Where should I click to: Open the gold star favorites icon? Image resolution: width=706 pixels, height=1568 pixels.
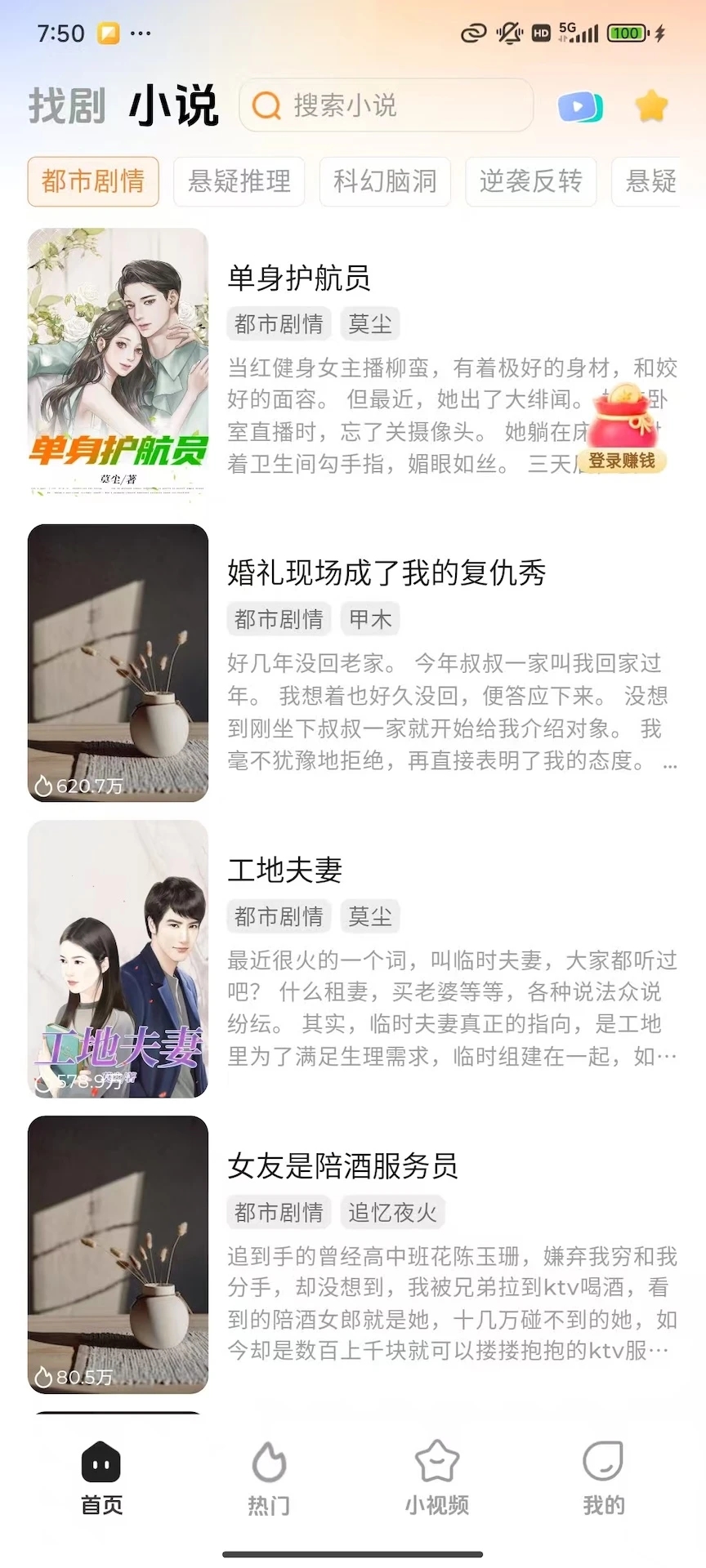651,106
